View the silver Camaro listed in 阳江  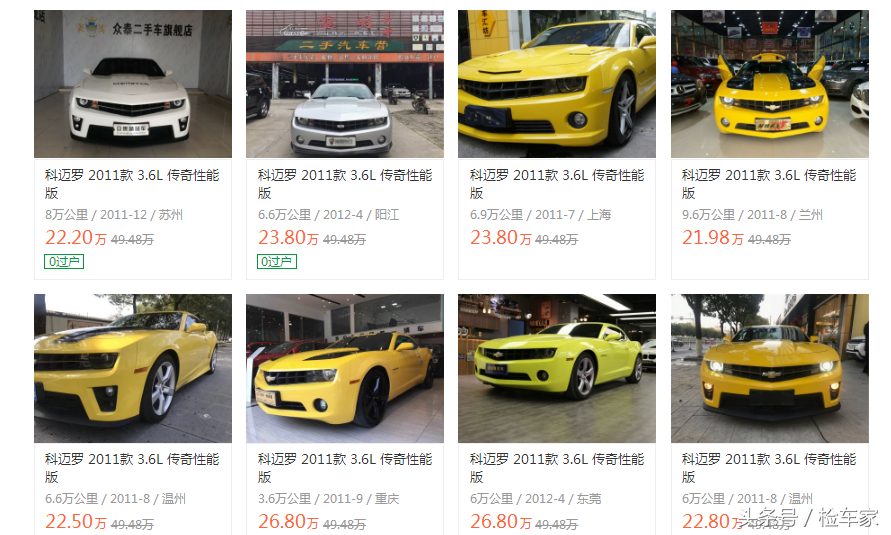tap(345, 85)
